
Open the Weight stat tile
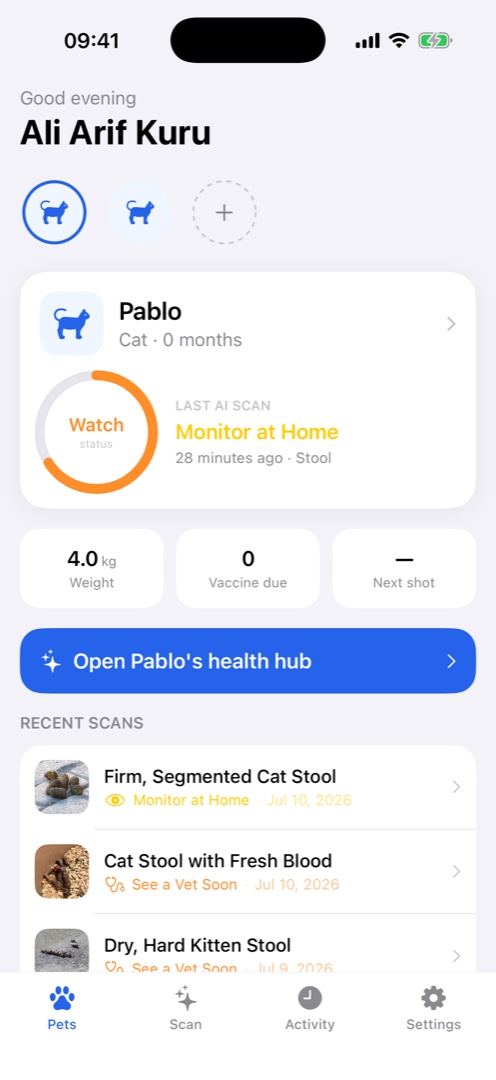pyautogui.click(x=92, y=568)
